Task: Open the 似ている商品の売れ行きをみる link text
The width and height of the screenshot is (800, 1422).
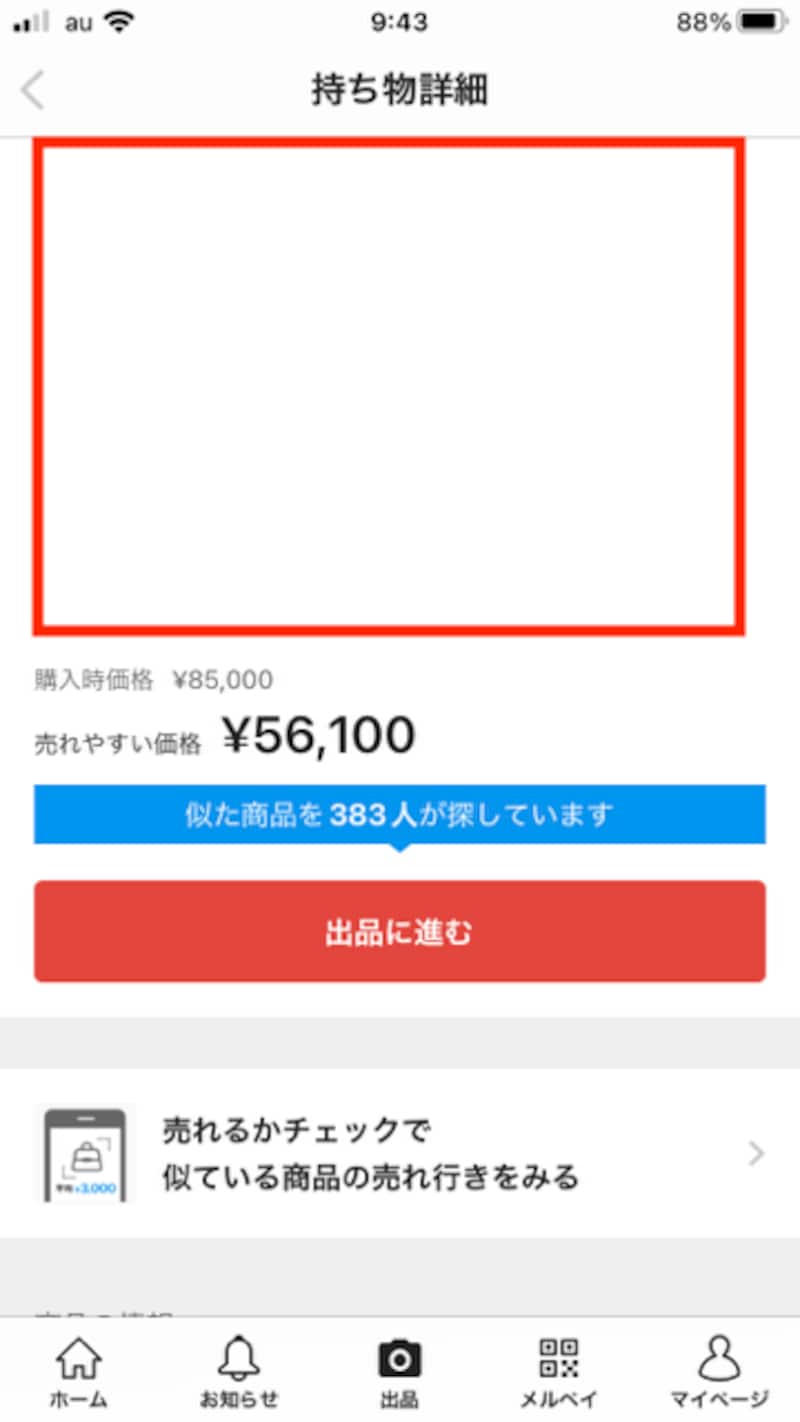Action: point(368,1177)
